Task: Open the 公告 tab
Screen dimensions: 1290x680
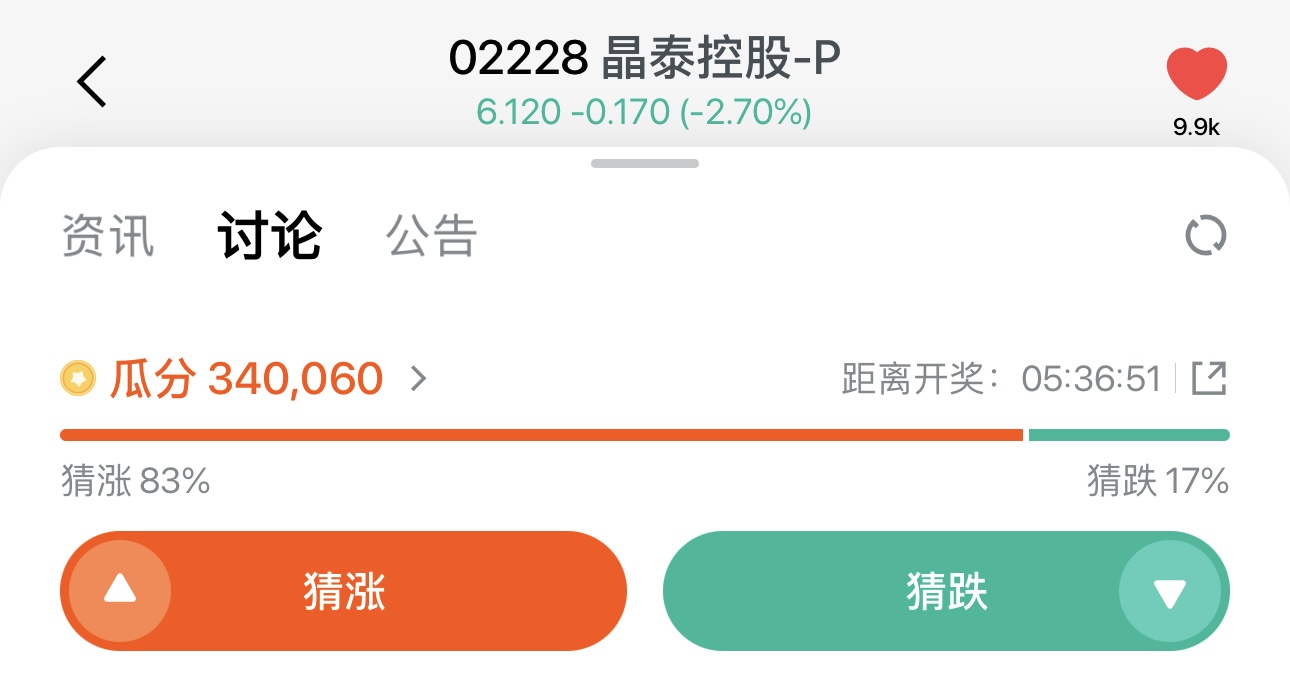Action: pos(432,236)
